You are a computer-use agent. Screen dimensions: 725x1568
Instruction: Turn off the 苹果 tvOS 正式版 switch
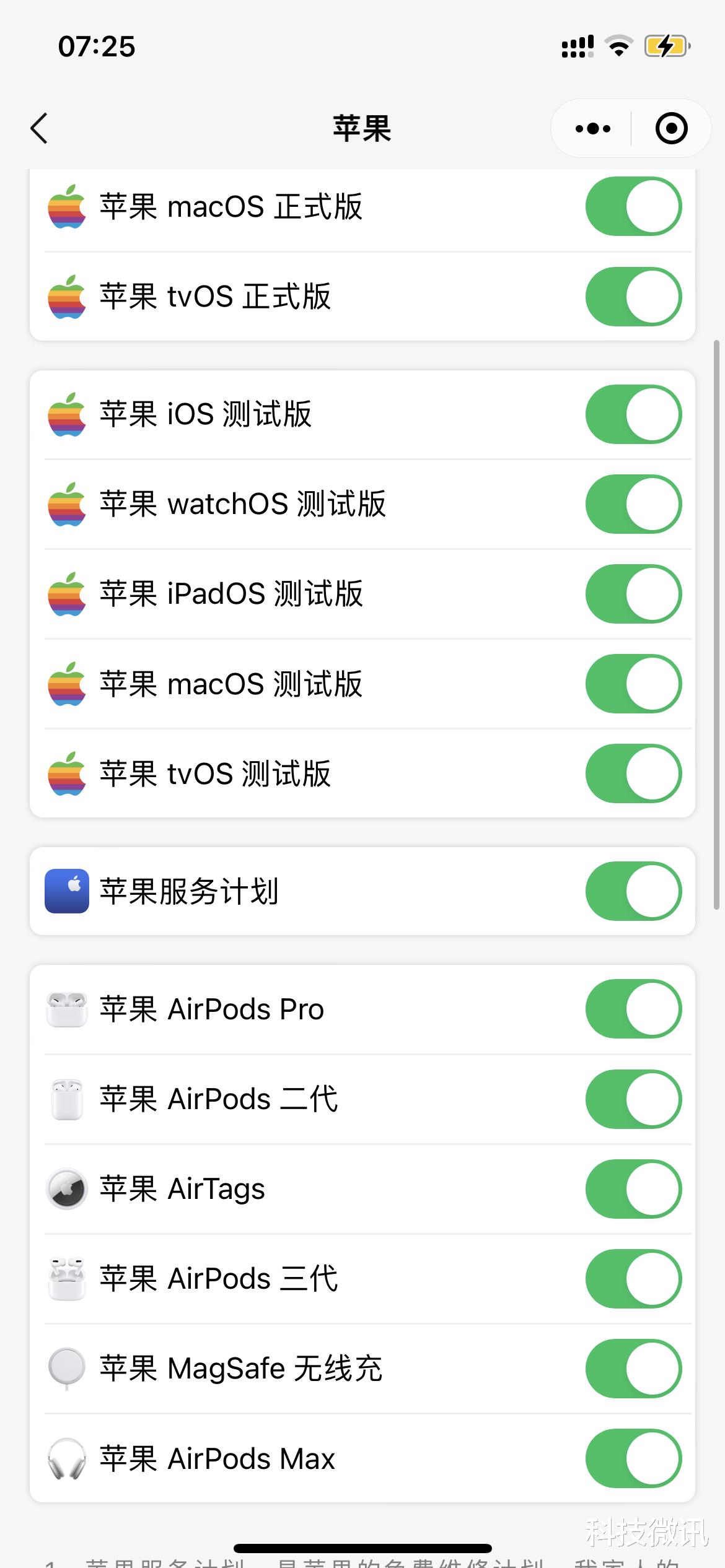click(633, 297)
